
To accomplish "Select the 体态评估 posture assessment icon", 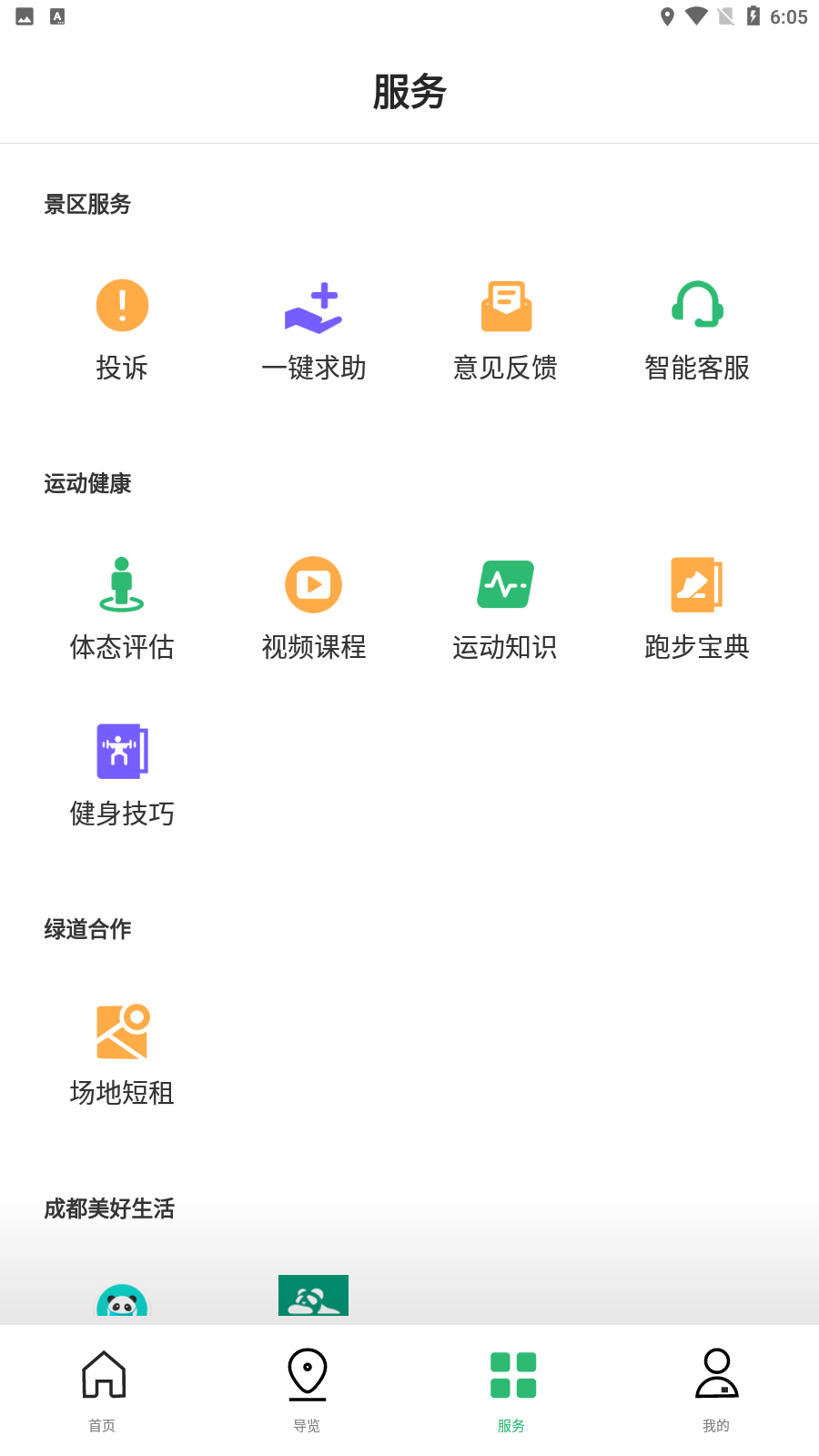I will click(122, 584).
